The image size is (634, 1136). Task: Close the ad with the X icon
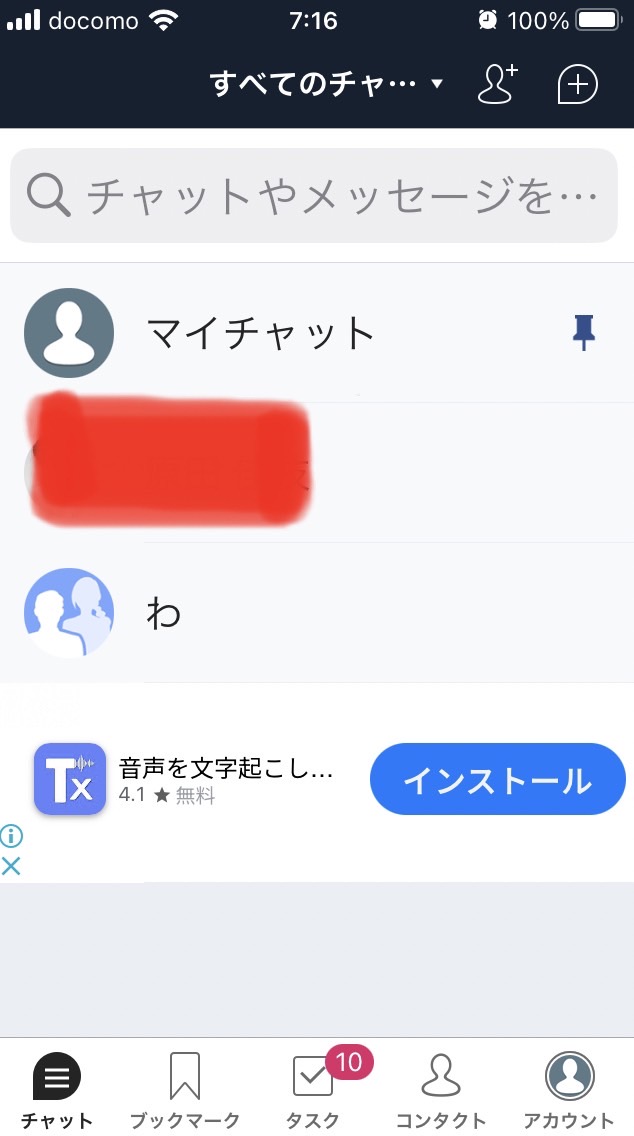11,866
